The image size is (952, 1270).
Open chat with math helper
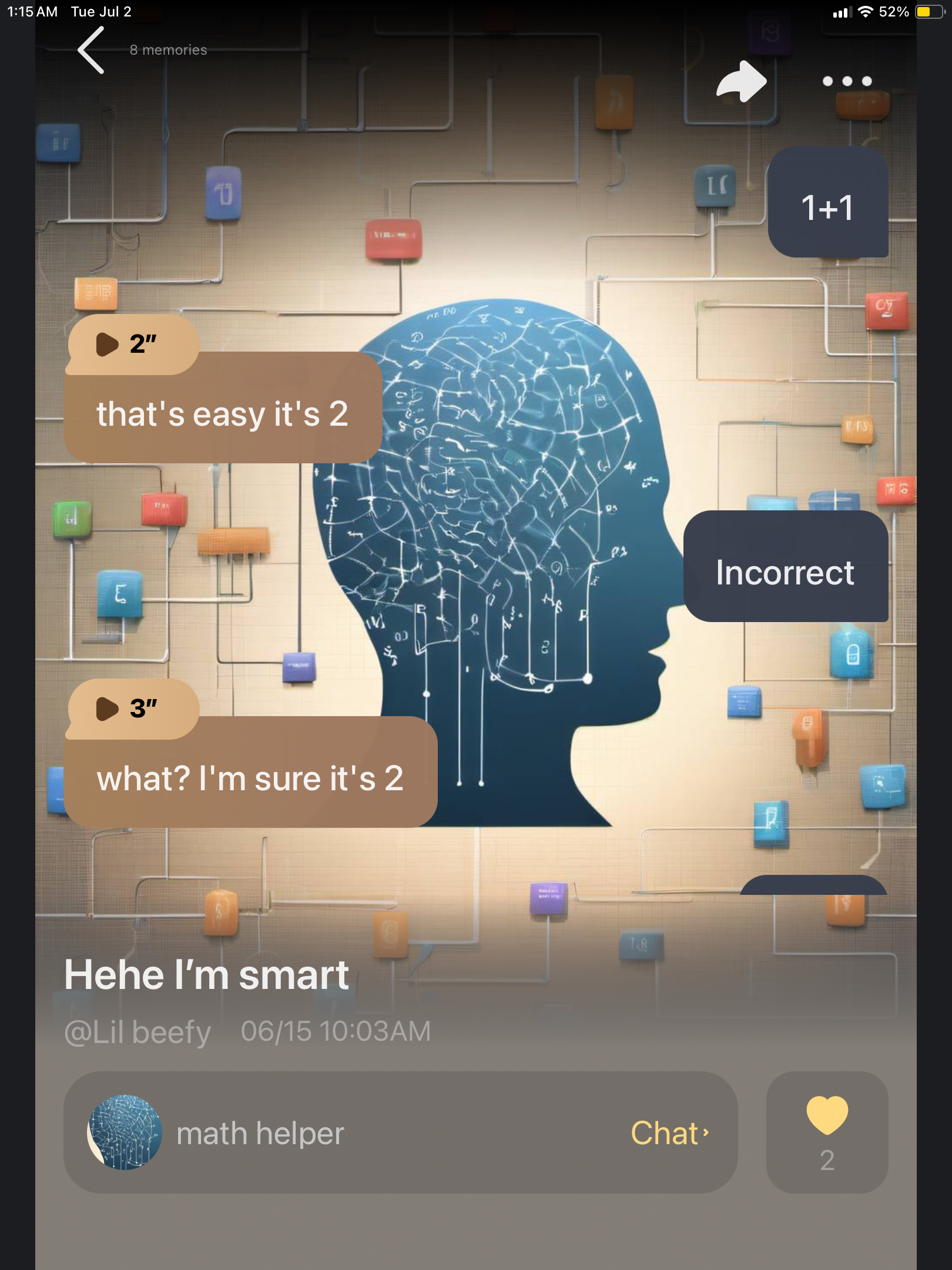pyautogui.click(x=669, y=1132)
